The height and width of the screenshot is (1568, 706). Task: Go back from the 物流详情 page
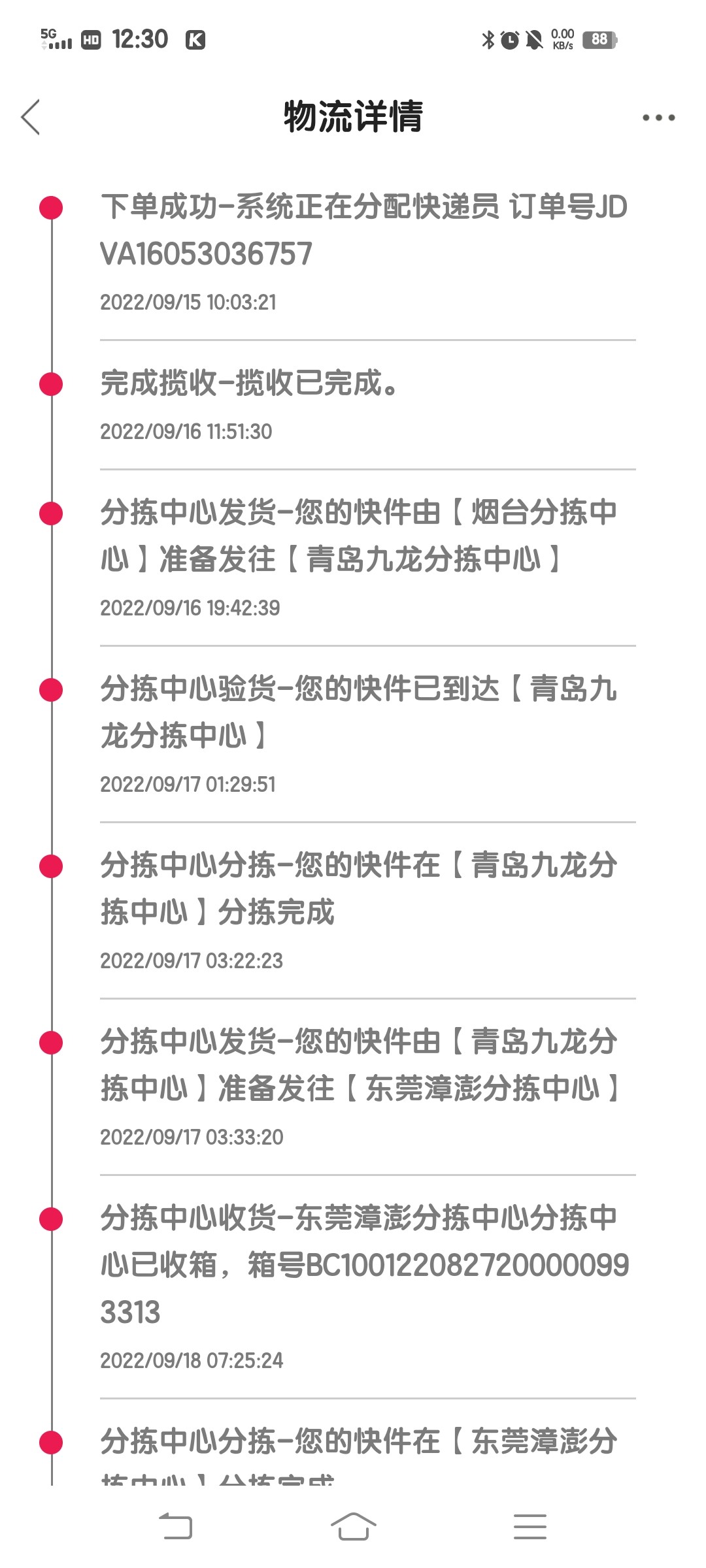[x=31, y=118]
